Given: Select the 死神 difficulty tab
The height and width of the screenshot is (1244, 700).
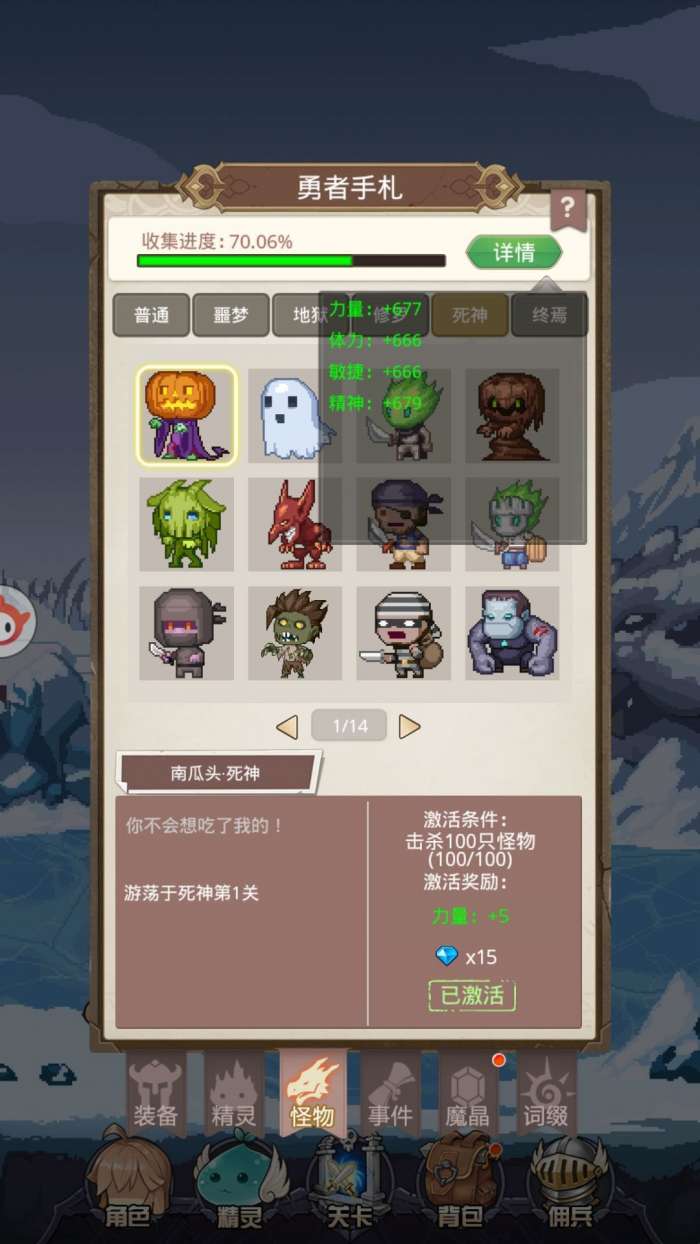Looking at the screenshot, I should (x=469, y=315).
